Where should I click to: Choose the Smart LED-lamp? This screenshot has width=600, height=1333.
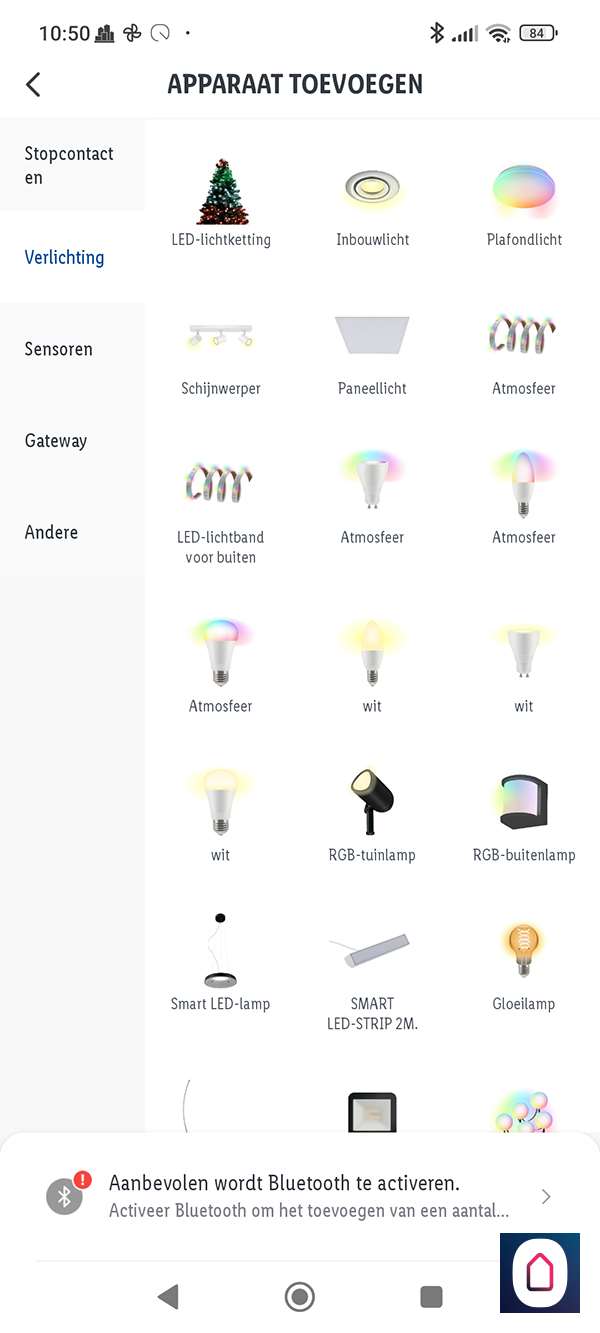click(221, 960)
